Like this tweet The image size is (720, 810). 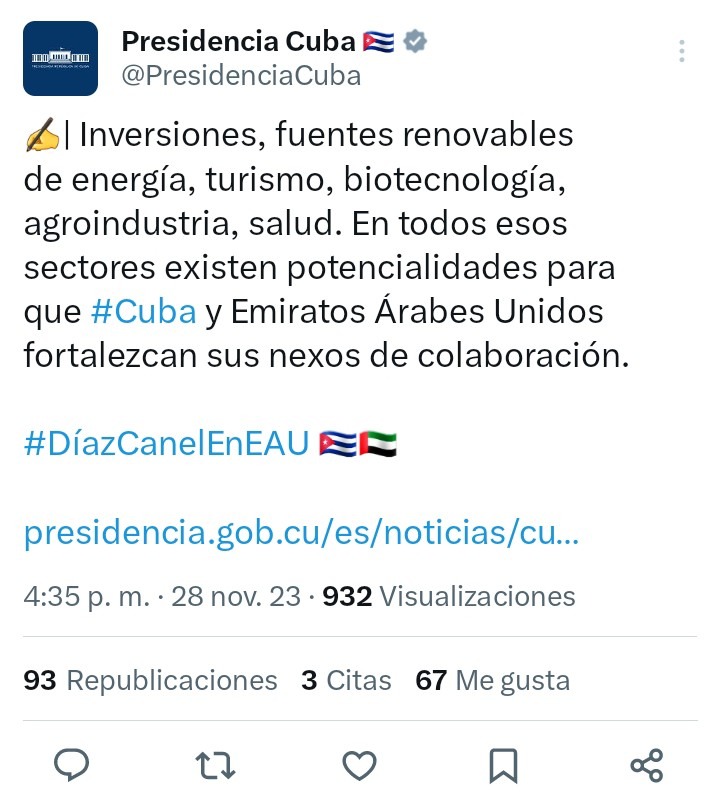(x=359, y=766)
